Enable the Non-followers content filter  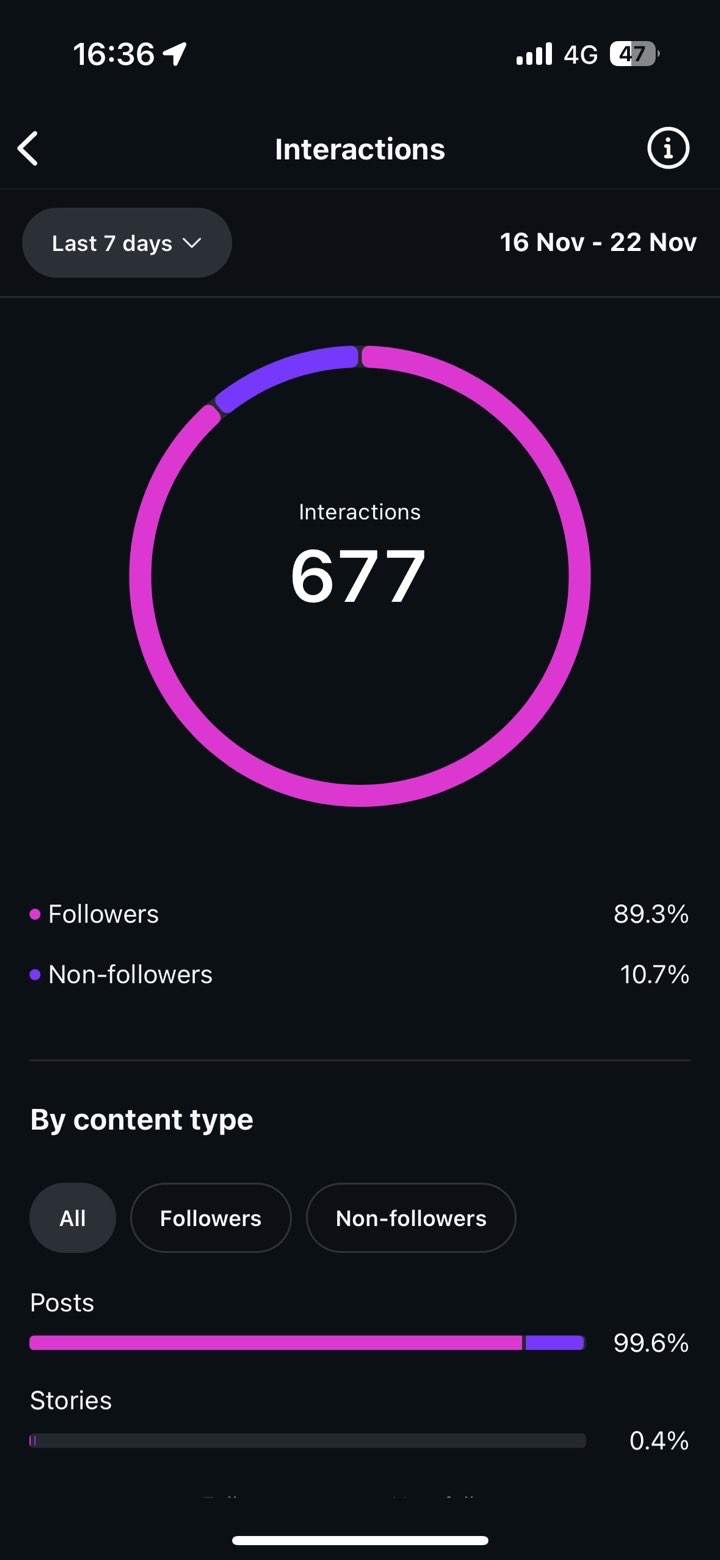pyautogui.click(x=411, y=1218)
